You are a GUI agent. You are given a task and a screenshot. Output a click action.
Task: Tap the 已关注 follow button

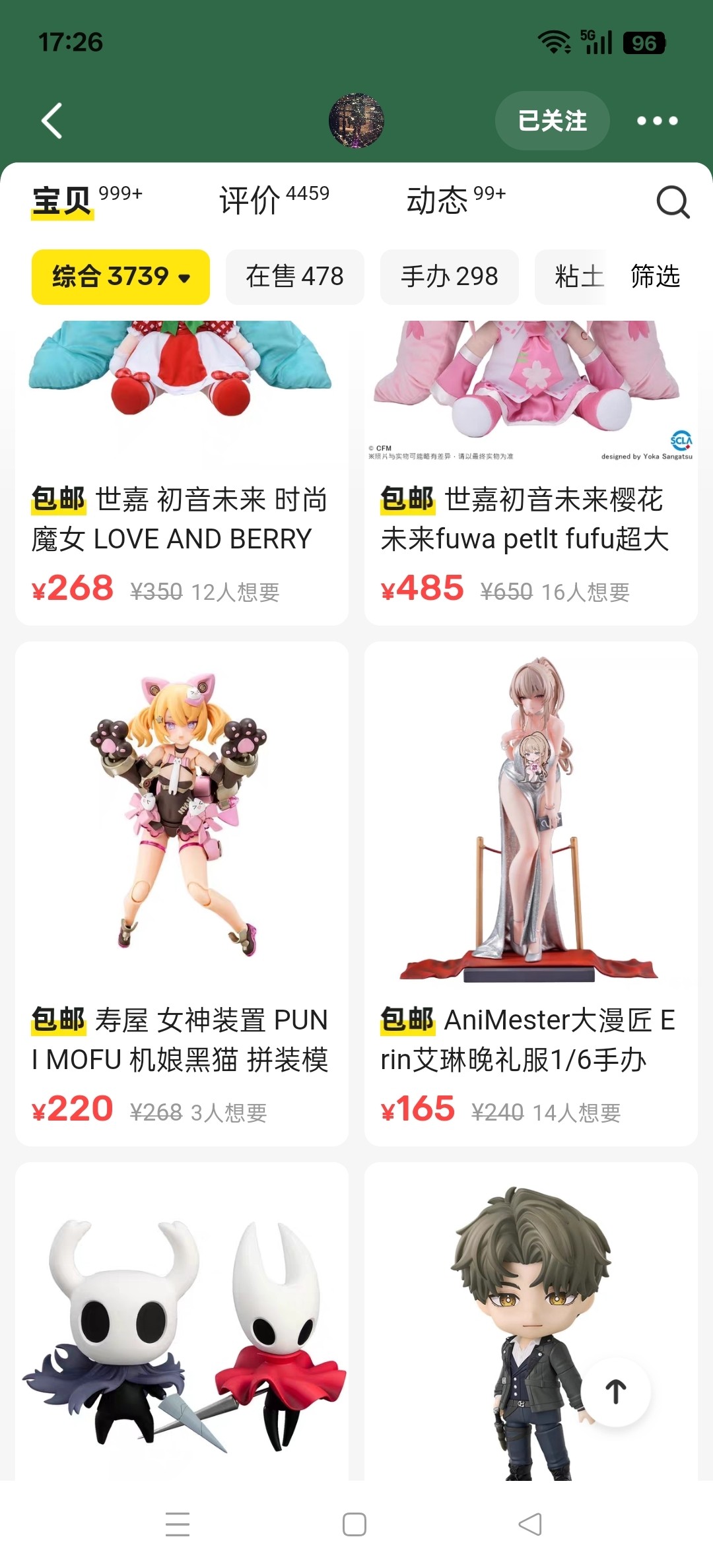coord(552,121)
